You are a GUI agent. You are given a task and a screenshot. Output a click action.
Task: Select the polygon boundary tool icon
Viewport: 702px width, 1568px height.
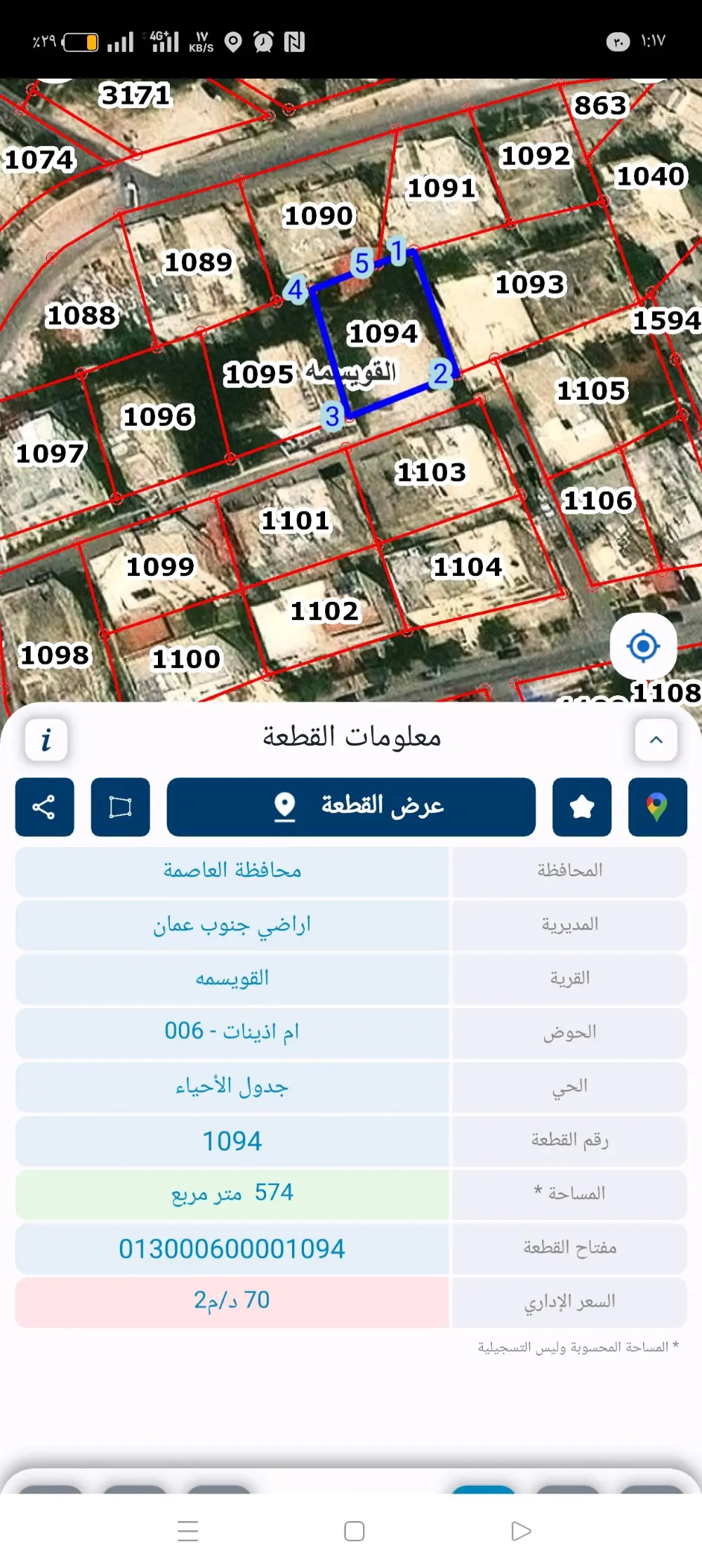coord(120,807)
